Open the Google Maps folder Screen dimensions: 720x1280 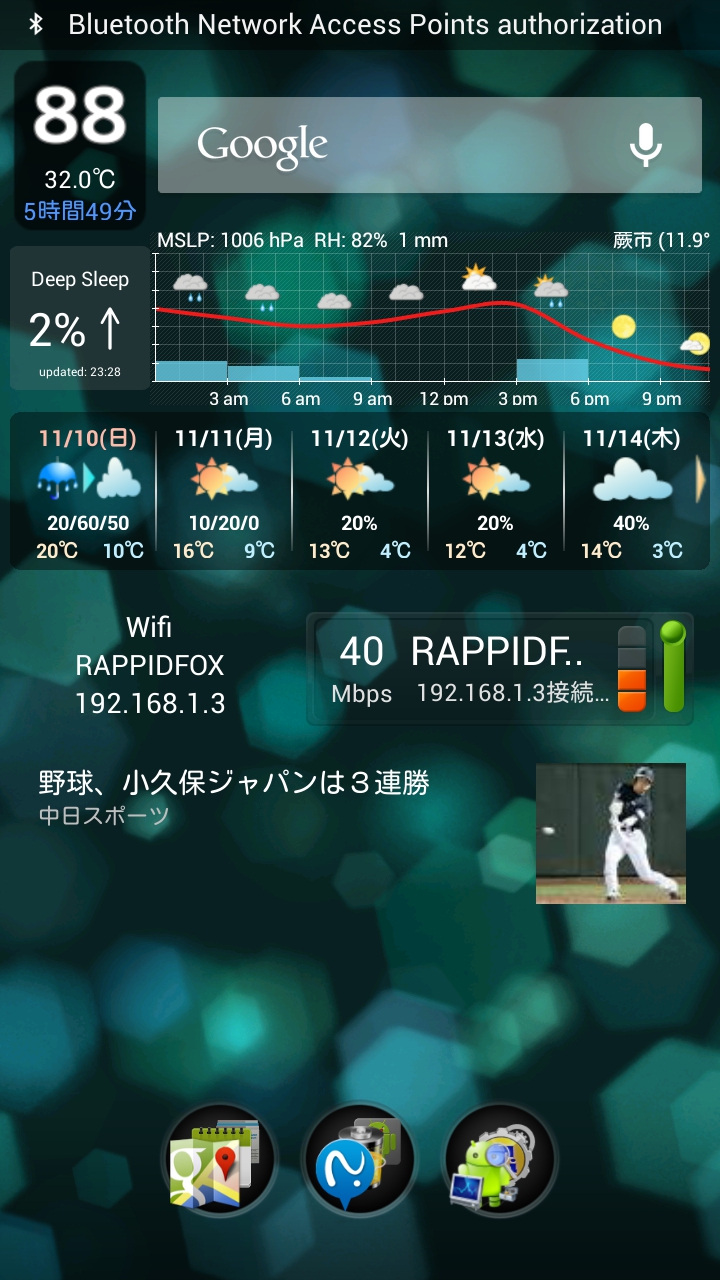coord(219,1161)
